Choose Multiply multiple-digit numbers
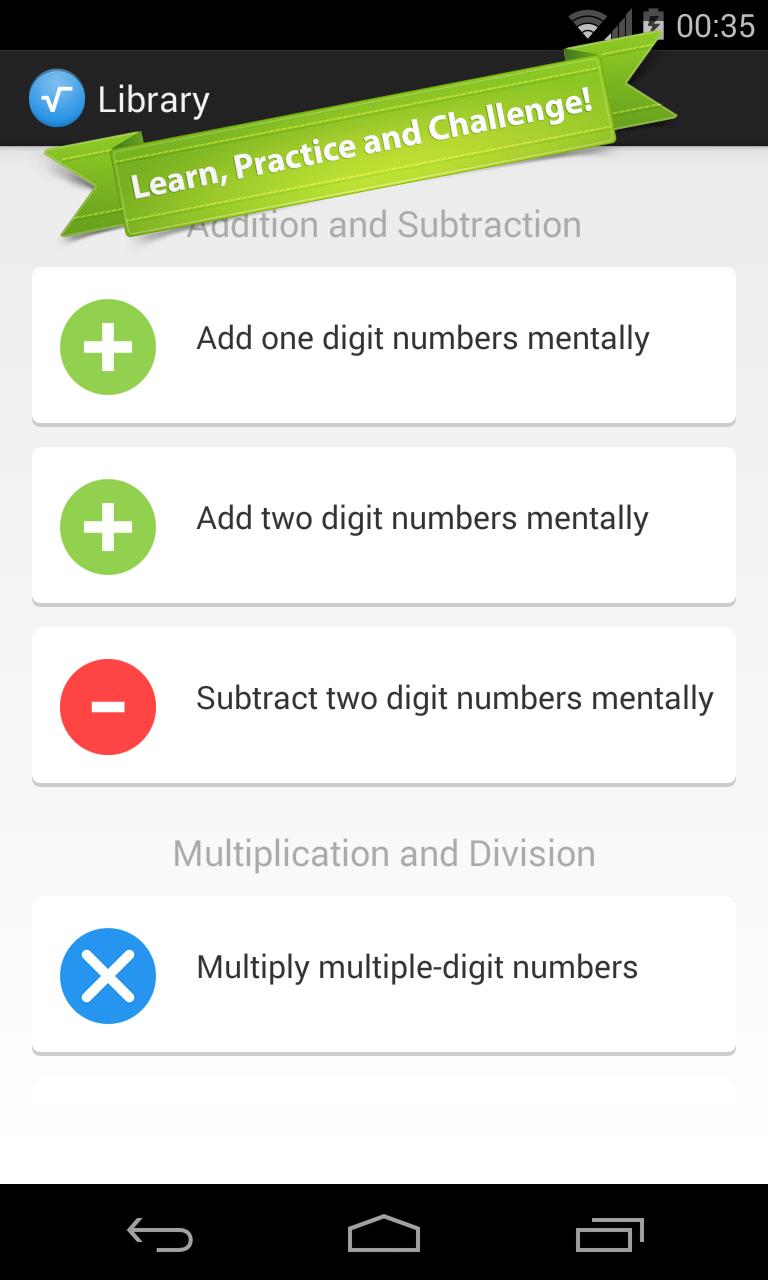 [384, 974]
